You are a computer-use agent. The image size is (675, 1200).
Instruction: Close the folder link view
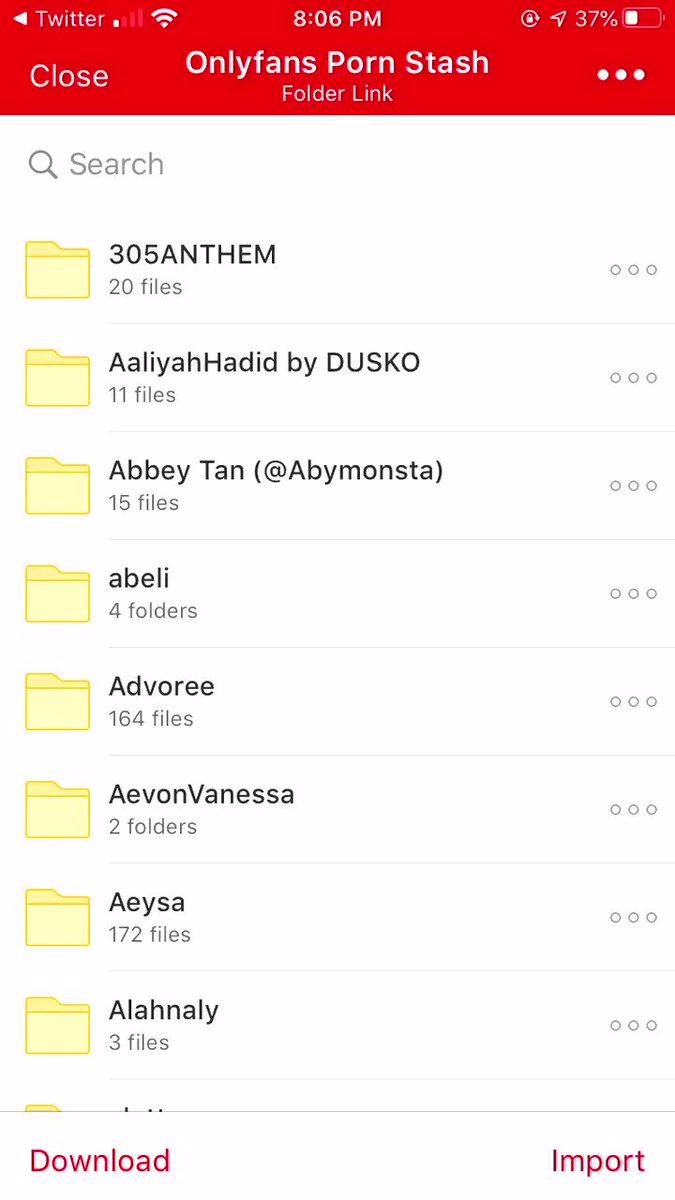click(69, 76)
